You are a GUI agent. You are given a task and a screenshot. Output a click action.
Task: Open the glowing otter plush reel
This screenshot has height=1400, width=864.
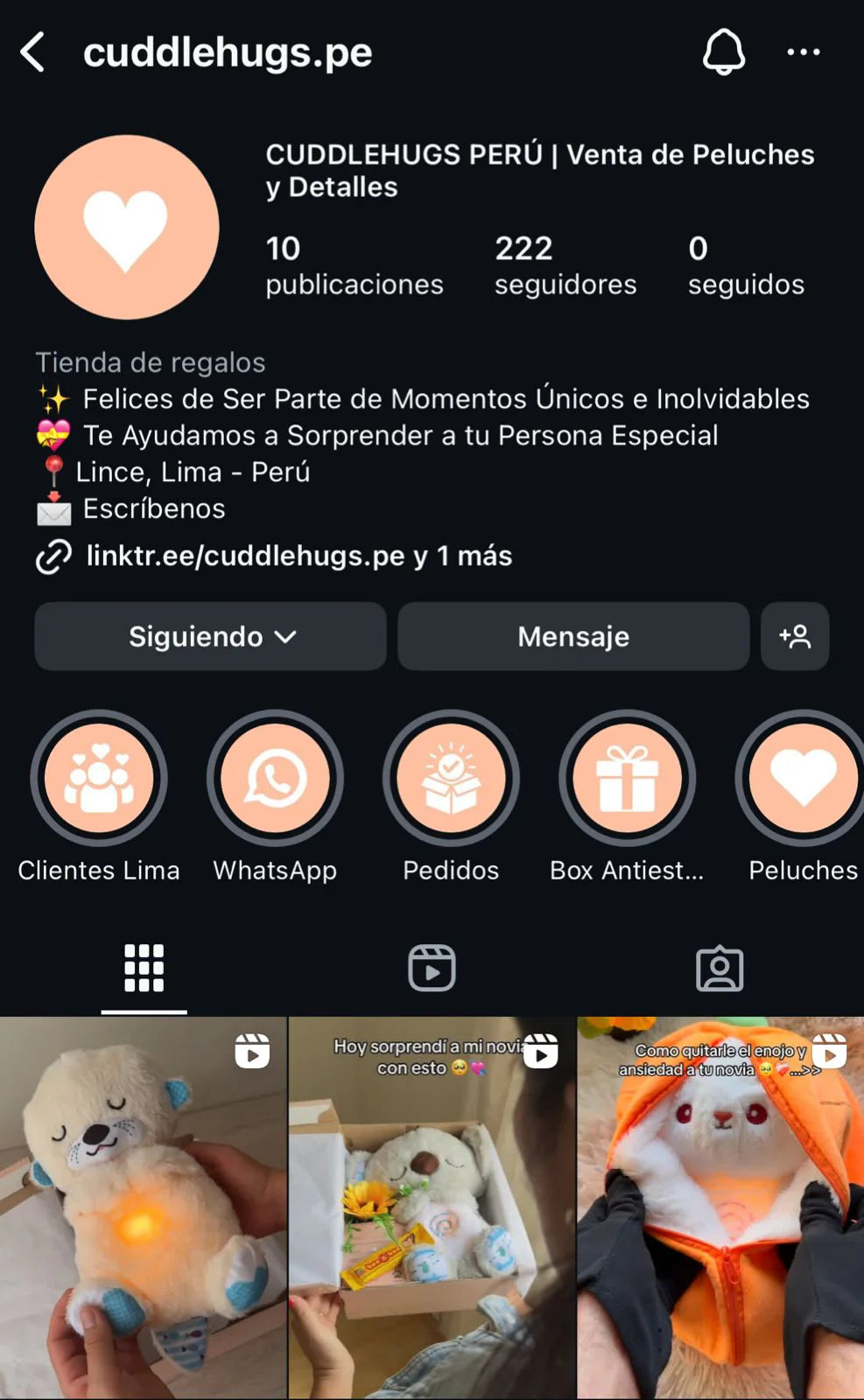[143, 1207]
